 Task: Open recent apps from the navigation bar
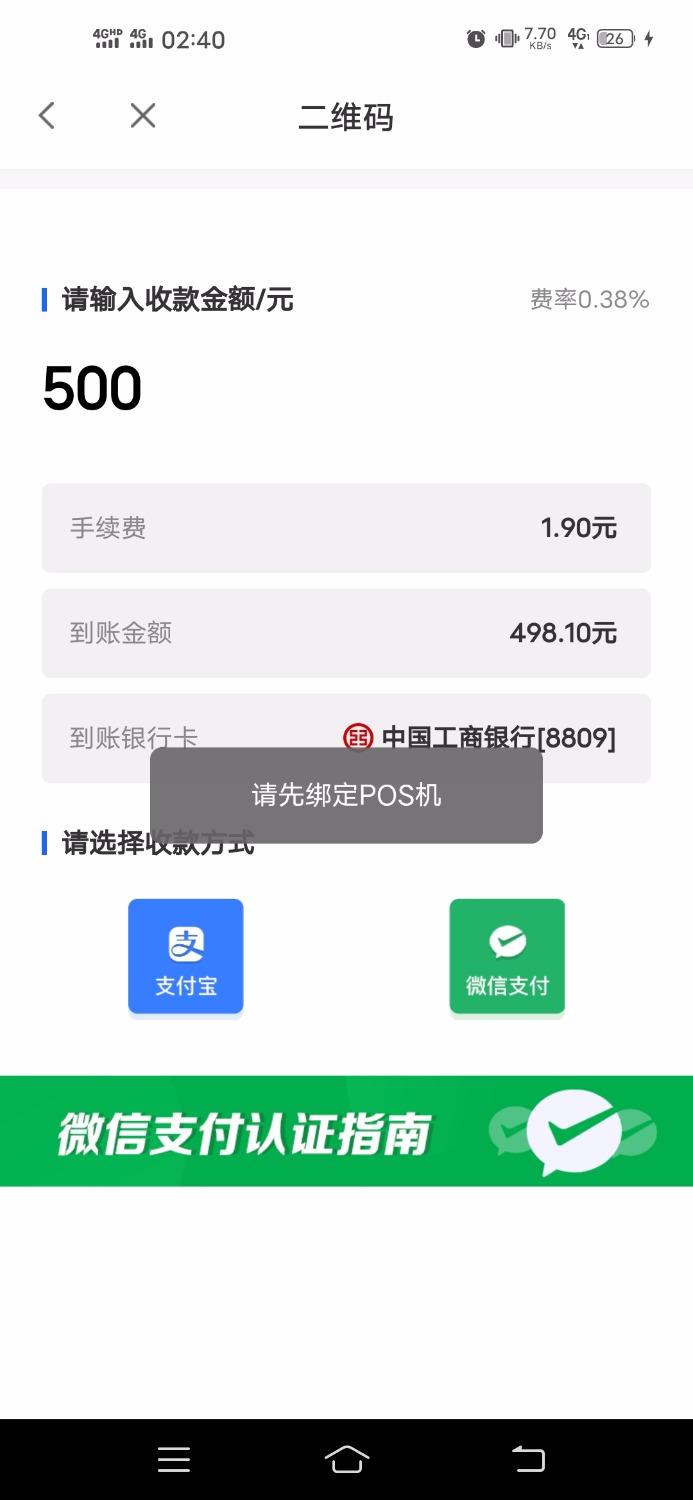click(x=174, y=1460)
